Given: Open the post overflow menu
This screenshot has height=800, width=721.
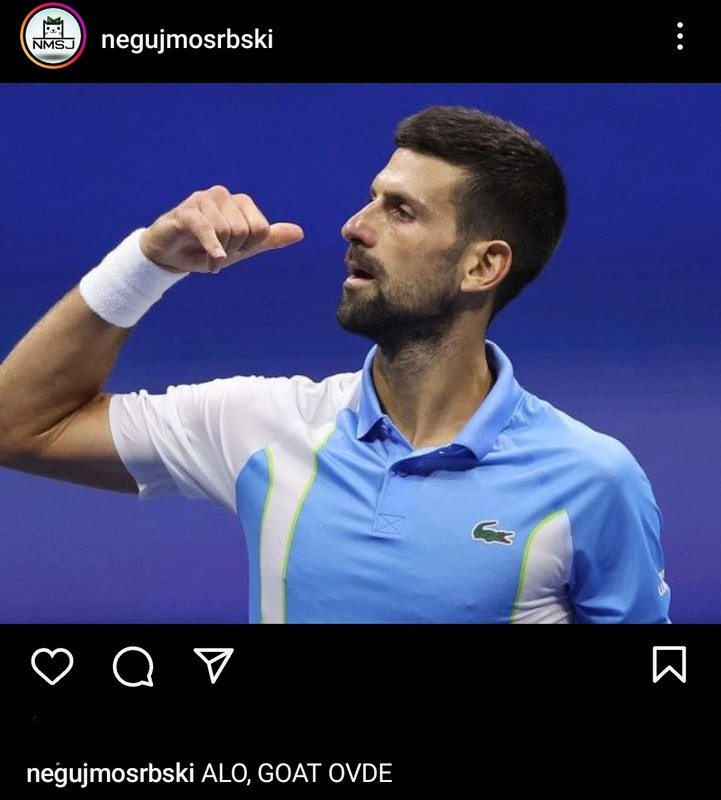Looking at the screenshot, I should pos(680,37).
